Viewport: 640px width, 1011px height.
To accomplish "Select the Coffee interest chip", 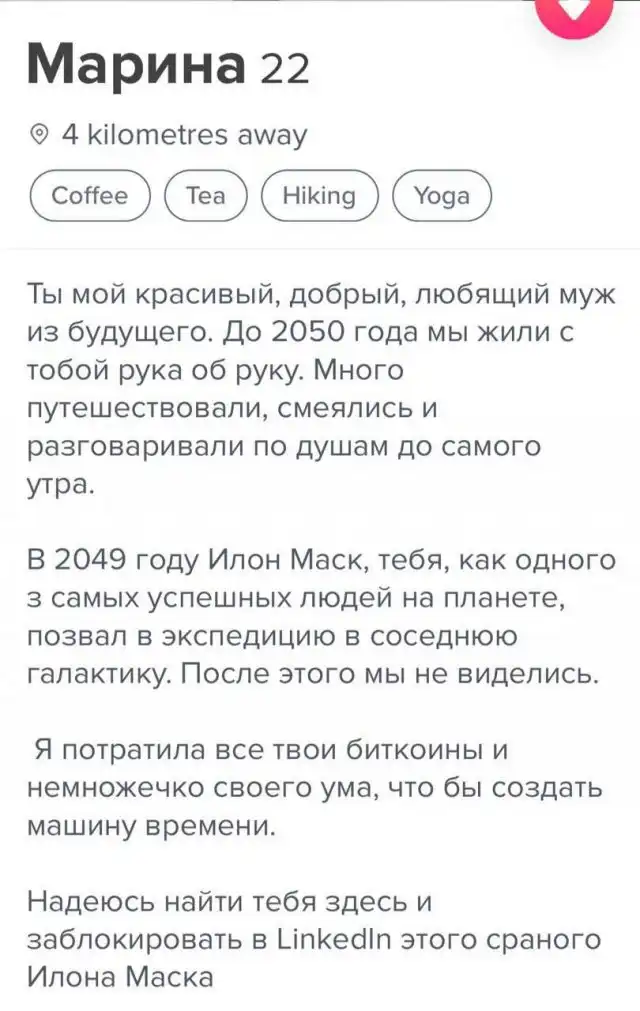I will point(90,195).
